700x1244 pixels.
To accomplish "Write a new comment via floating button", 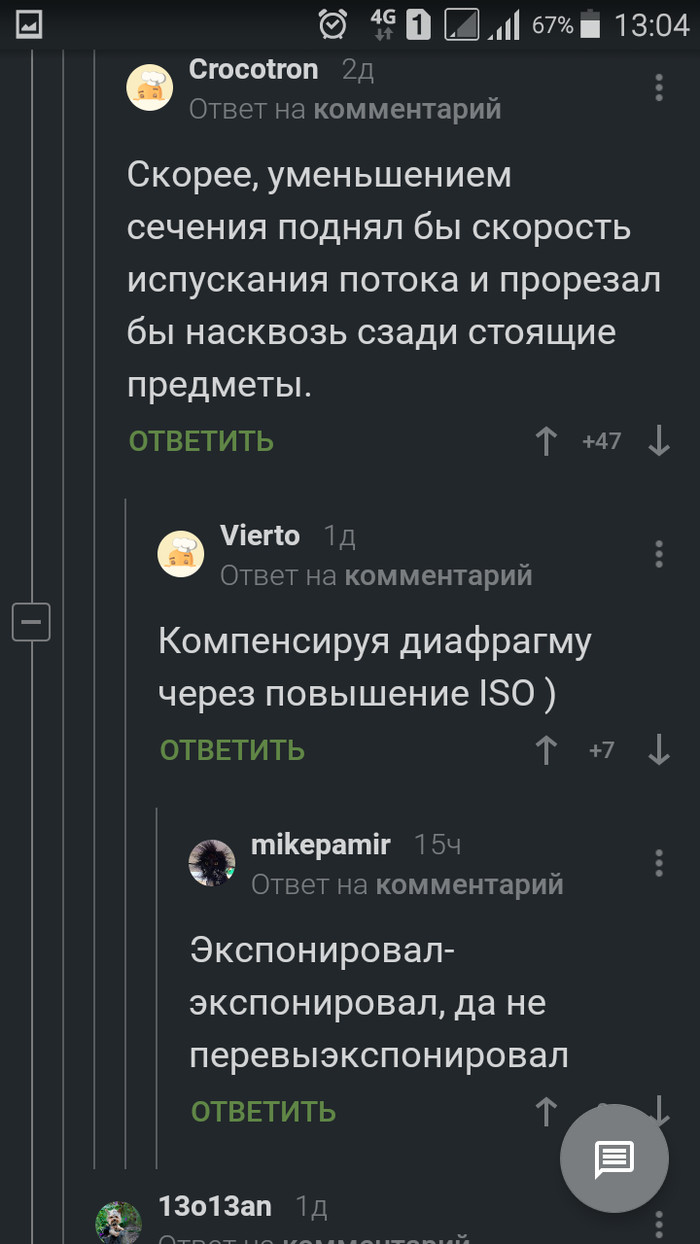I will (614, 1158).
